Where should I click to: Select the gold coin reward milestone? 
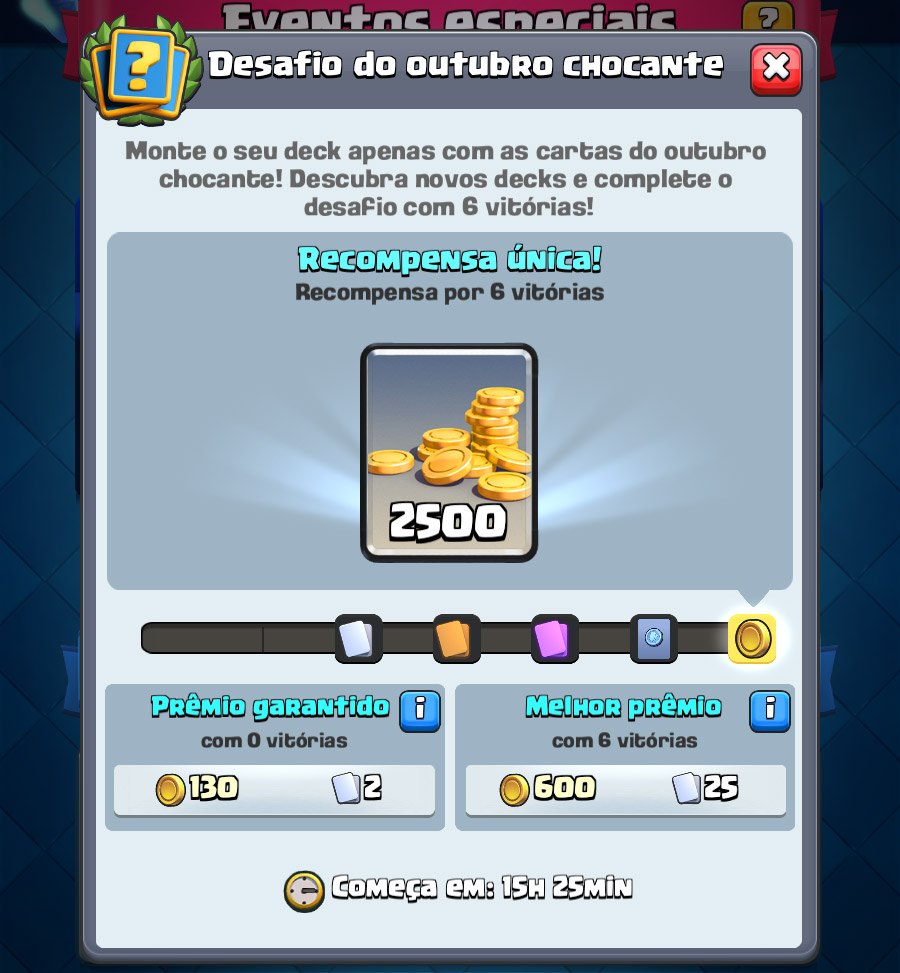tap(752, 639)
